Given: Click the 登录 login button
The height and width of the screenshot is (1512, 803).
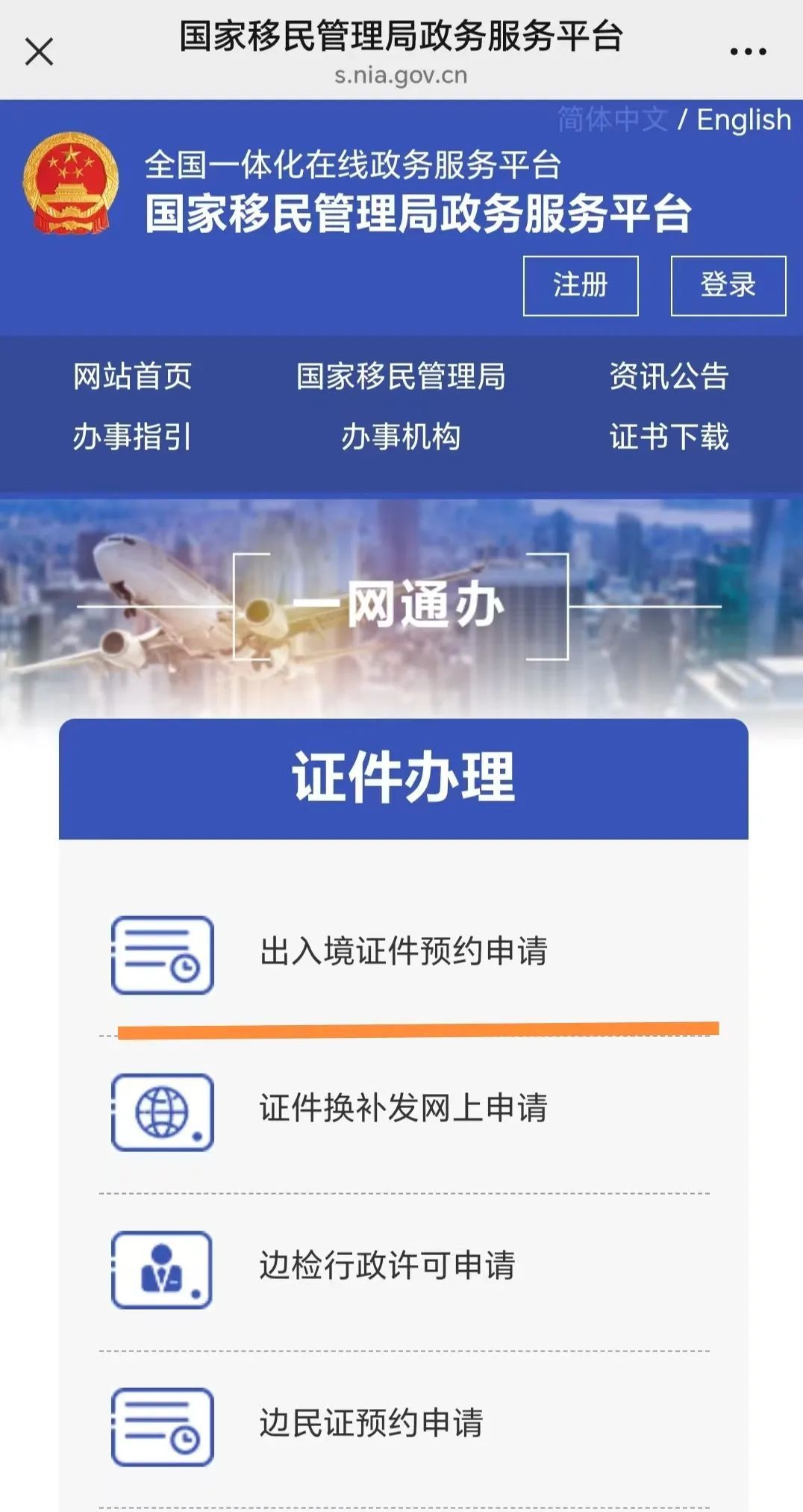Looking at the screenshot, I should (726, 284).
